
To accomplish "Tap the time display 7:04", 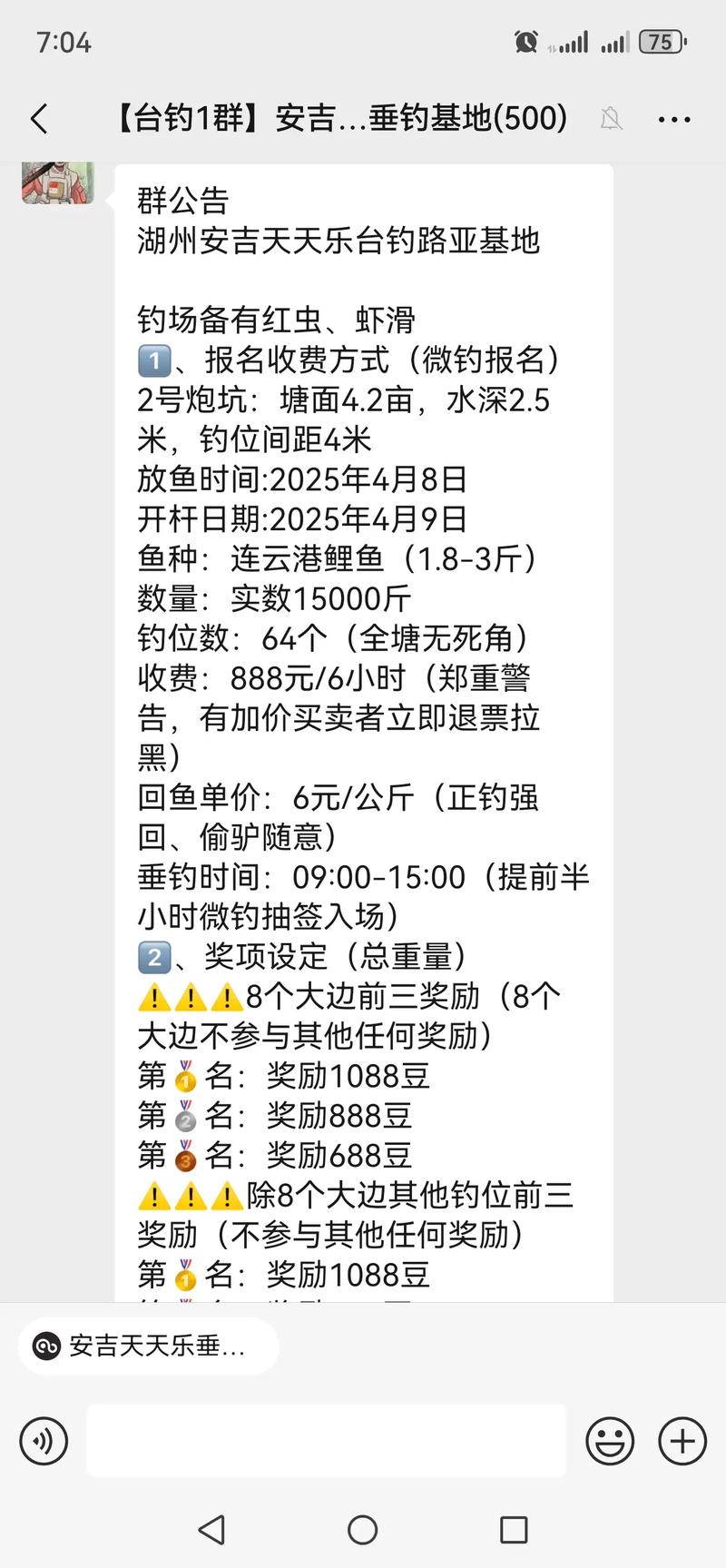I will point(62,42).
